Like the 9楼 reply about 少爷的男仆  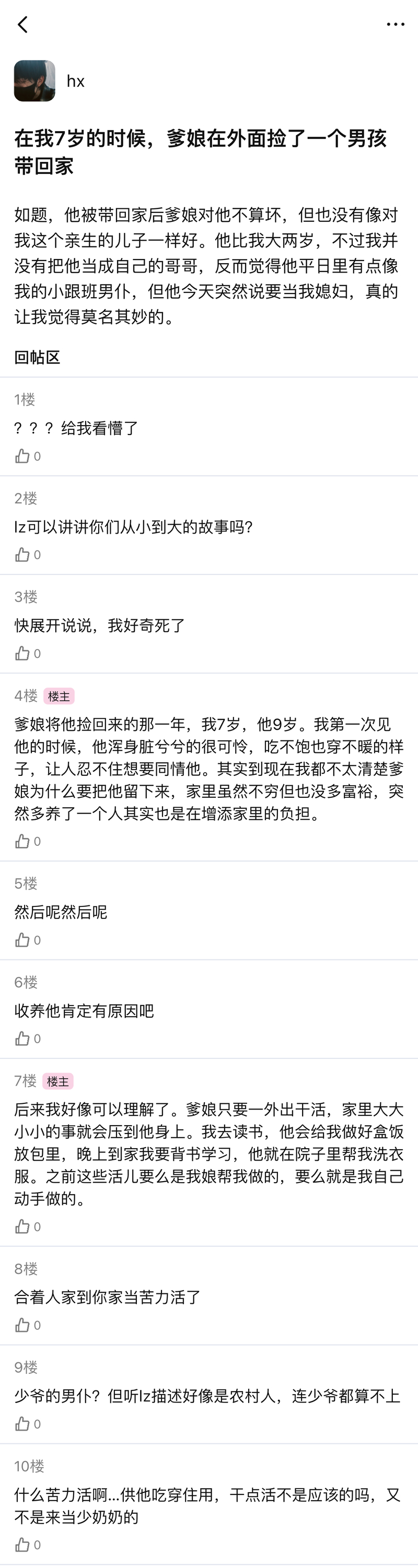[x=22, y=1424]
